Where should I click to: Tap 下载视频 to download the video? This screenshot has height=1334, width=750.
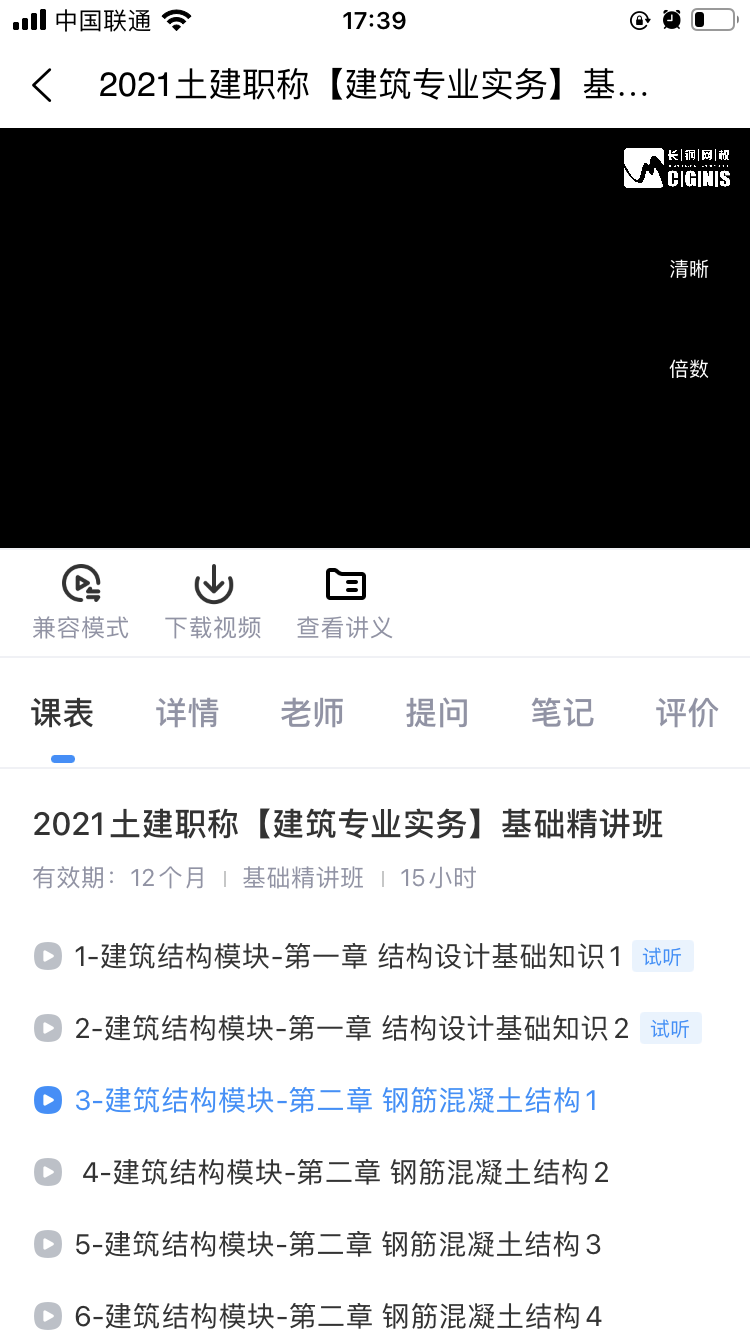(x=213, y=602)
